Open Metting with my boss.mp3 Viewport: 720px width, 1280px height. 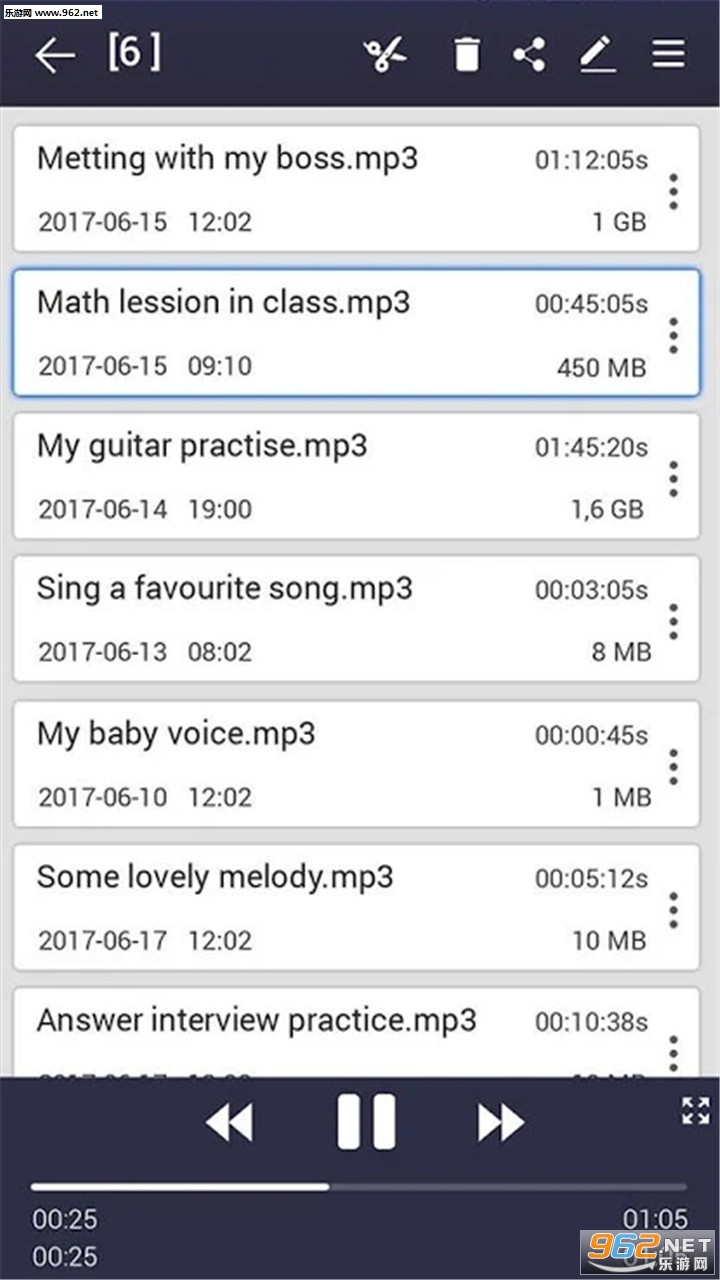coord(300,188)
